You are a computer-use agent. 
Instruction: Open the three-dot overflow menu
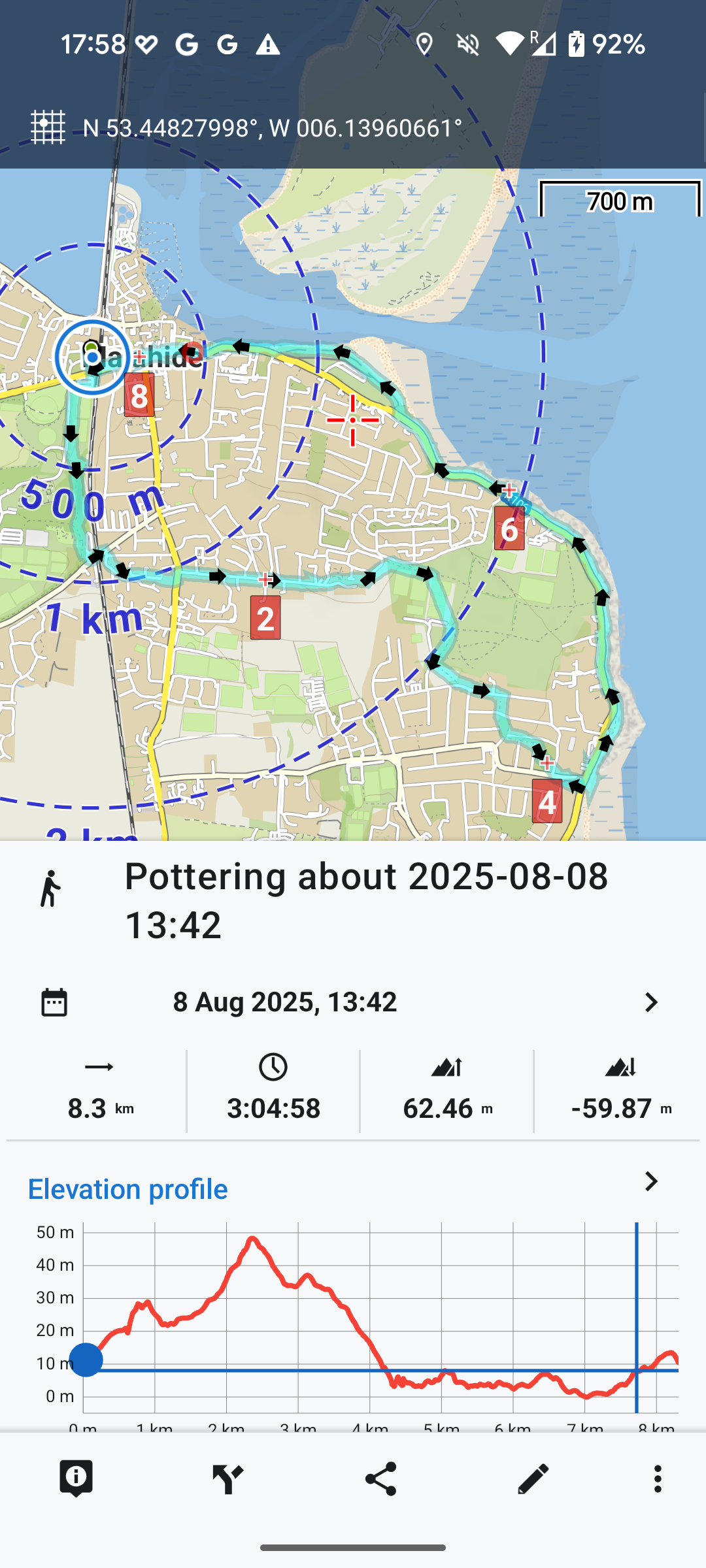pyautogui.click(x=658, y=1478)
